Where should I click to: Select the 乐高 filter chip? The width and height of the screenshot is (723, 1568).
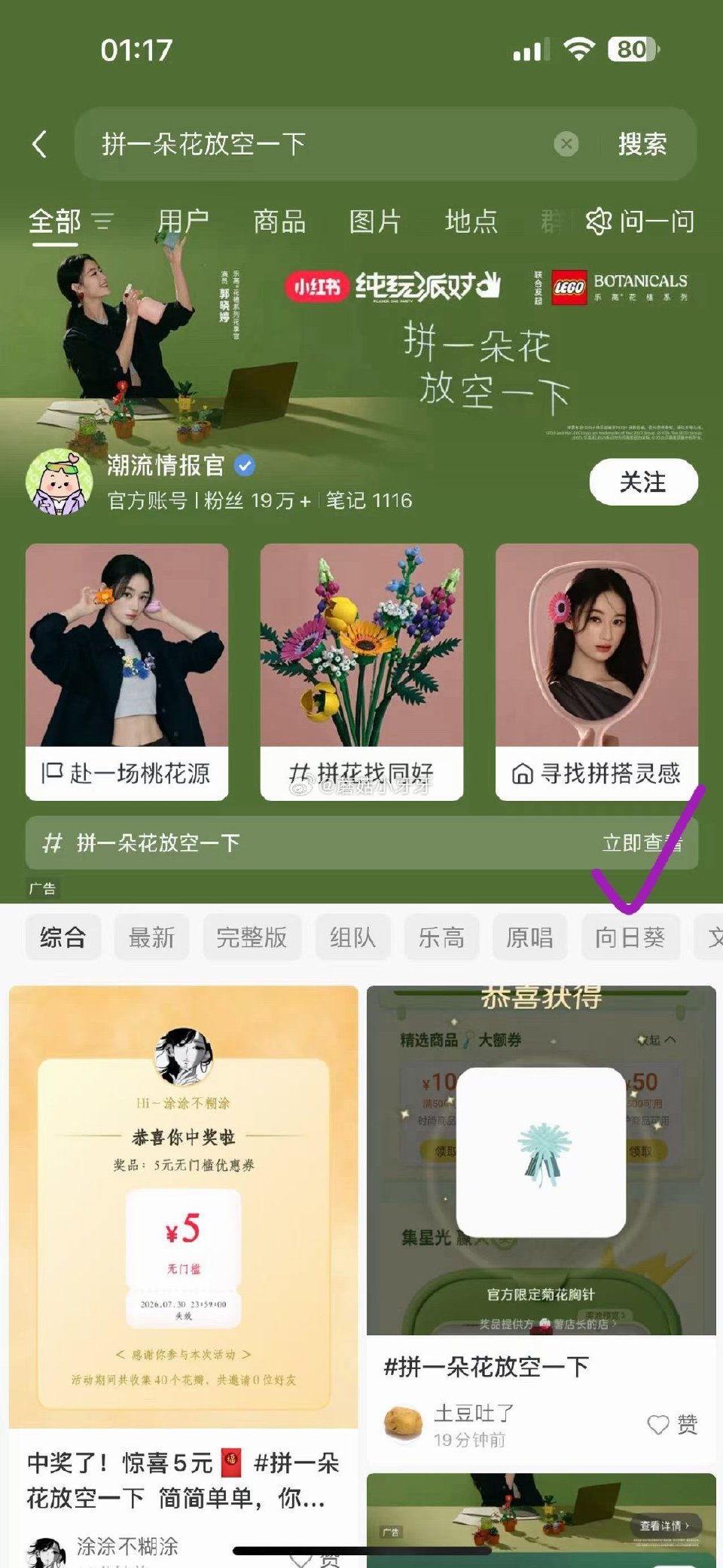tap(441, 937)
